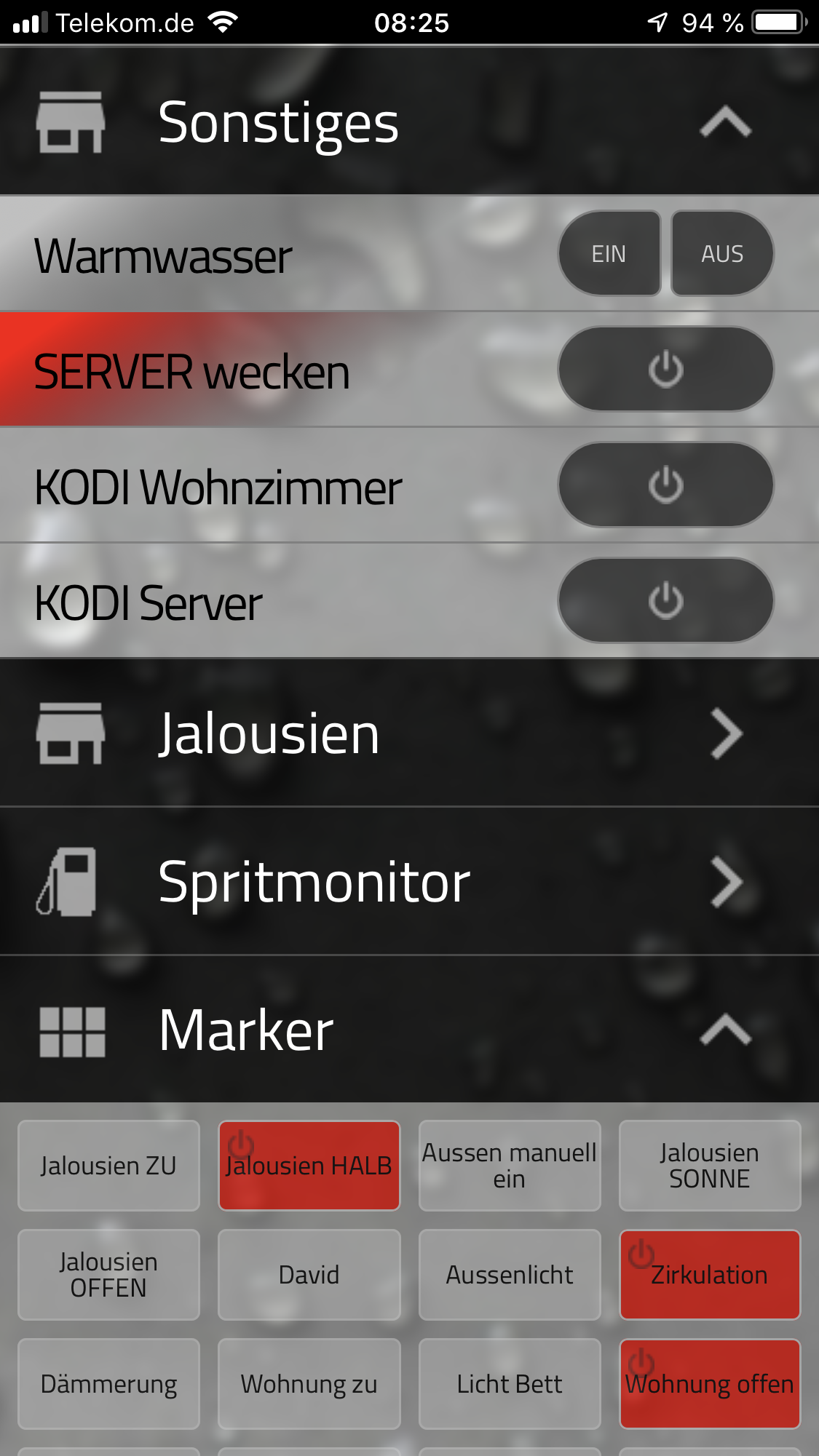Turn Warmwasser off with AUS
Viewport: 819px width, 1456px height.
point(721,254)
